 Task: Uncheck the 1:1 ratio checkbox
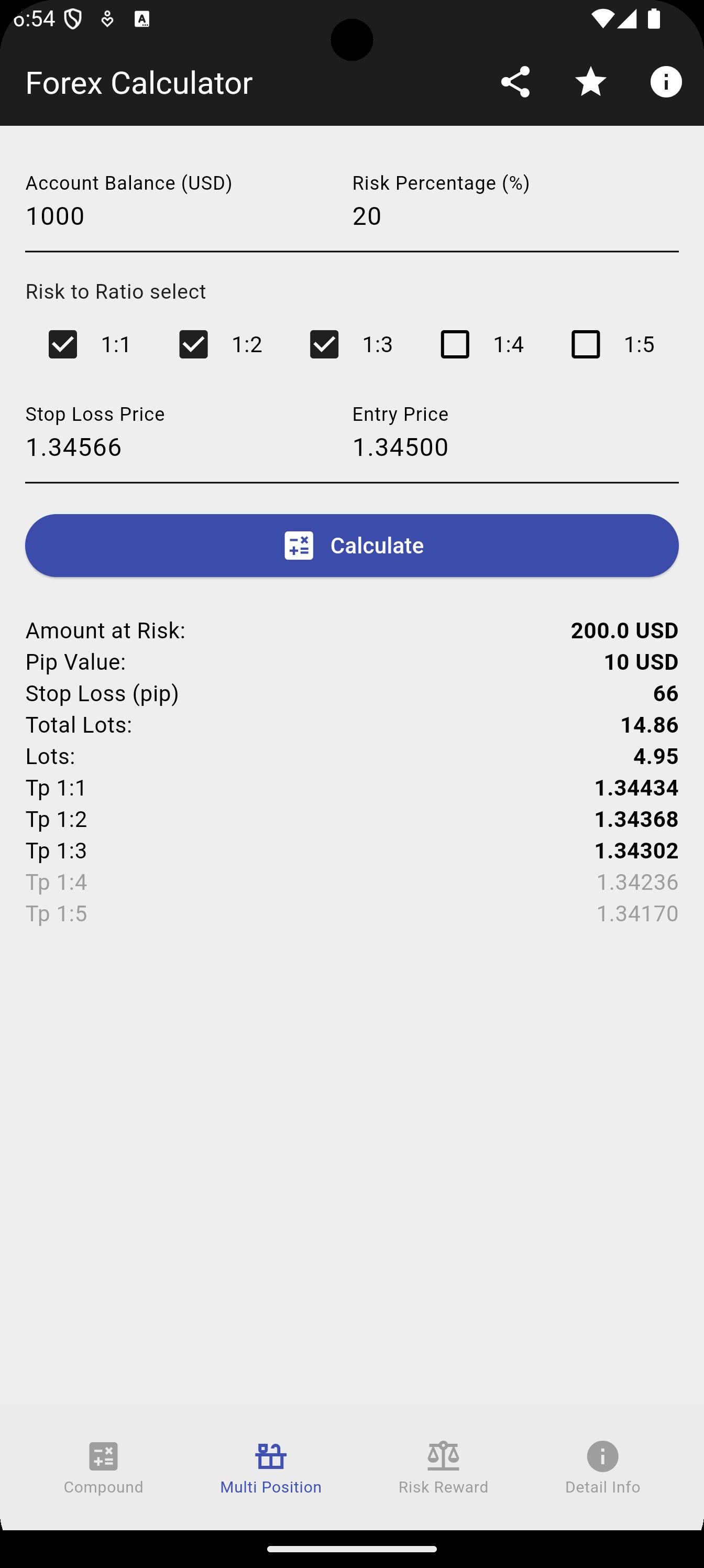(x=63, y=344)
